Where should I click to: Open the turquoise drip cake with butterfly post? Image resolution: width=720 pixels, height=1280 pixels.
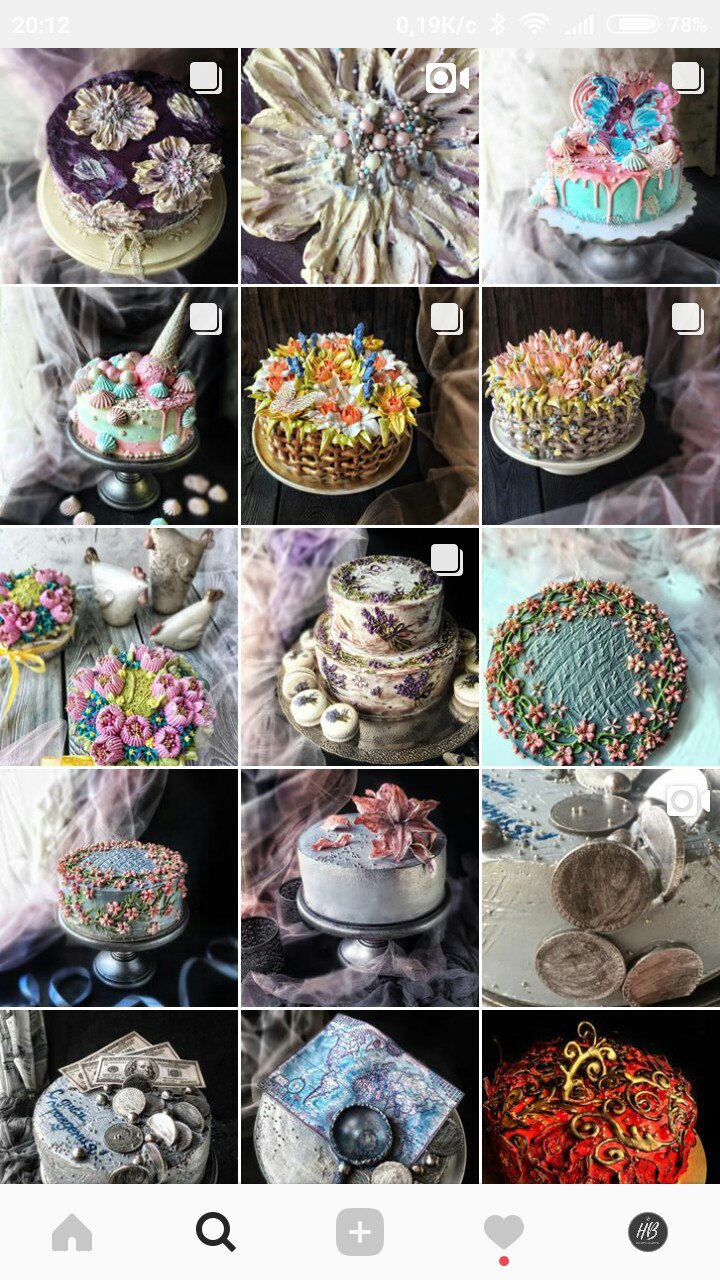pyautogui.click(x=601, y=166)
